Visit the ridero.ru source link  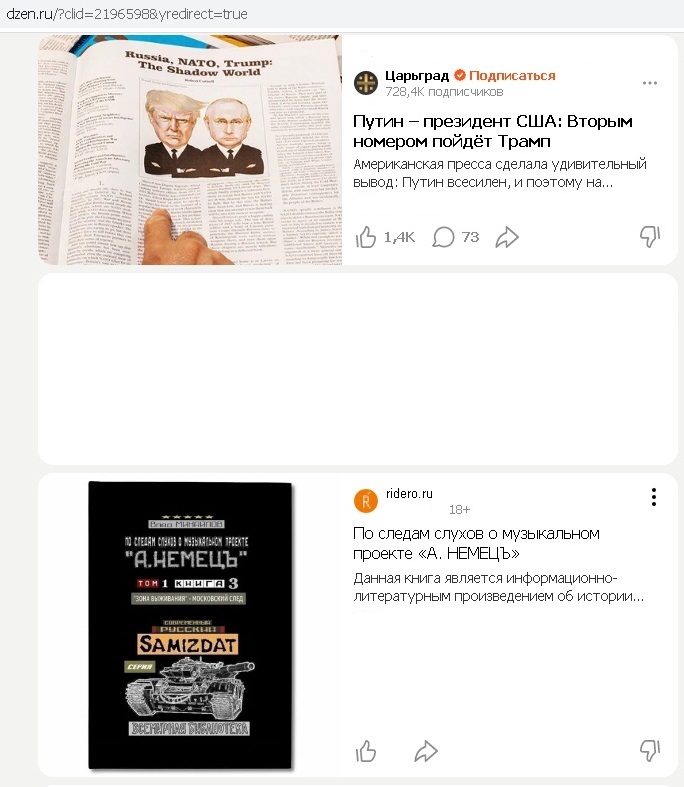[x=409, y=494]
